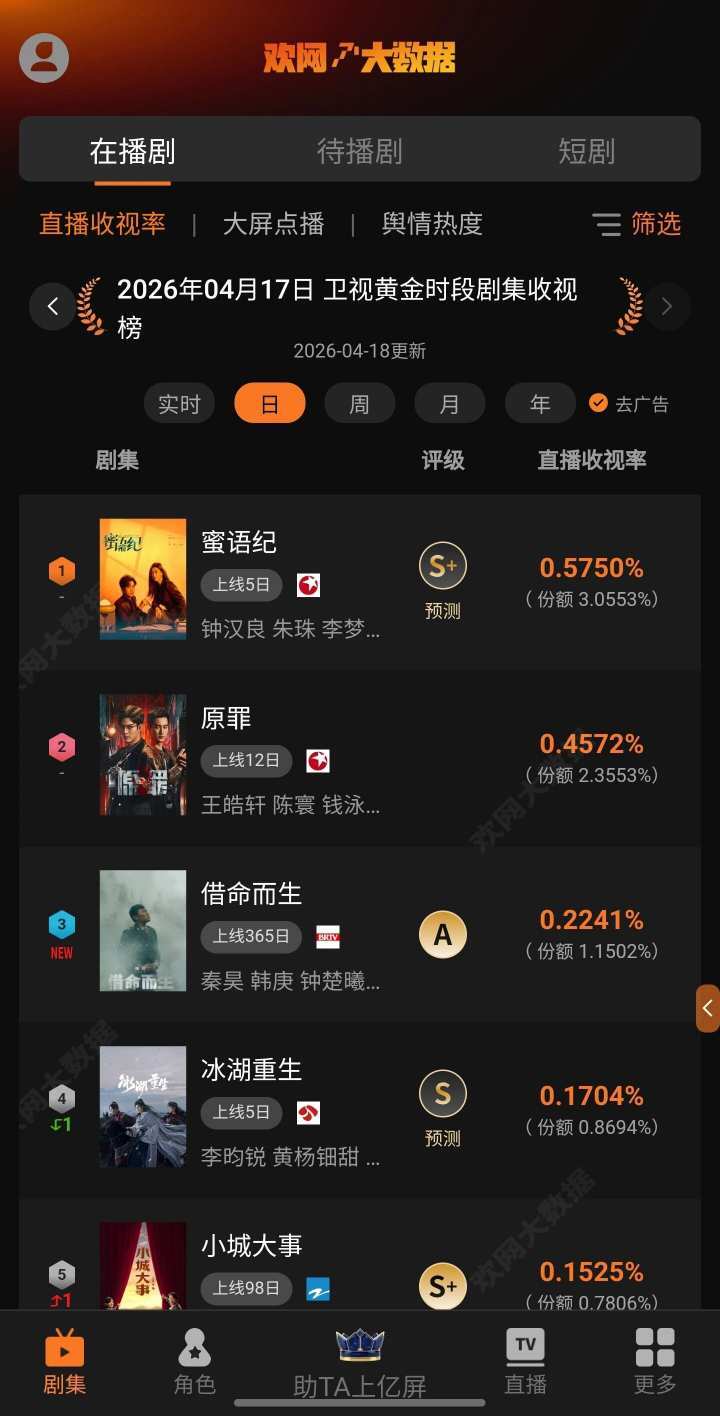Open the user profile avatar

click(x=44, y=58)
